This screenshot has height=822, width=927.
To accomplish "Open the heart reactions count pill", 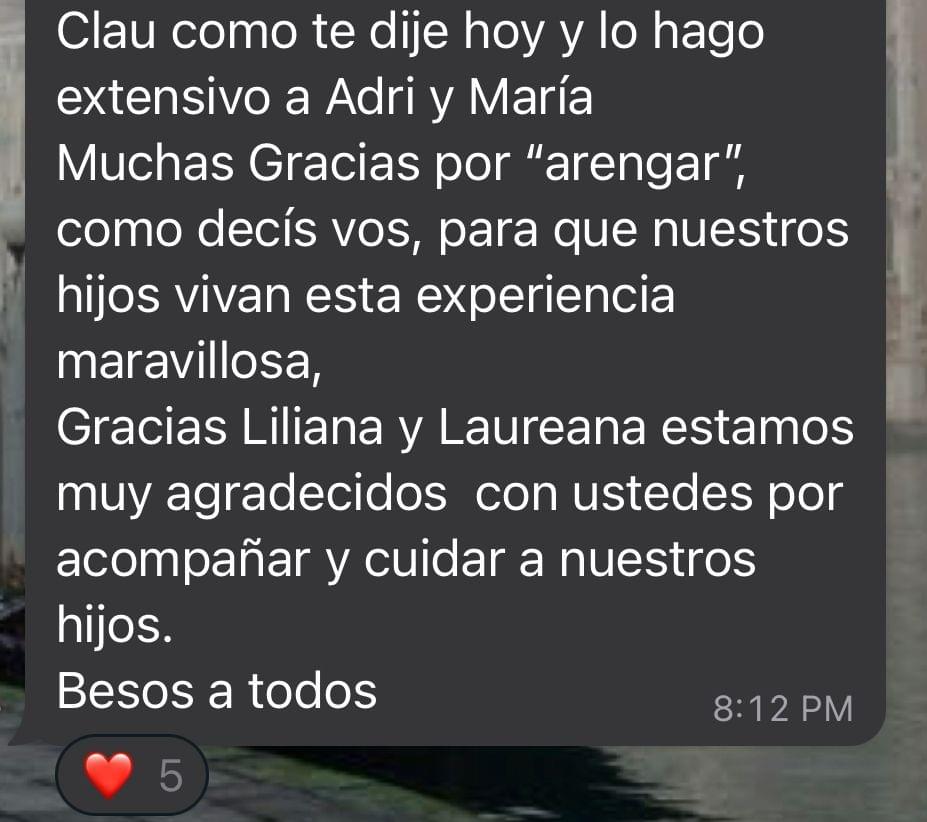I will pos(132,777).
